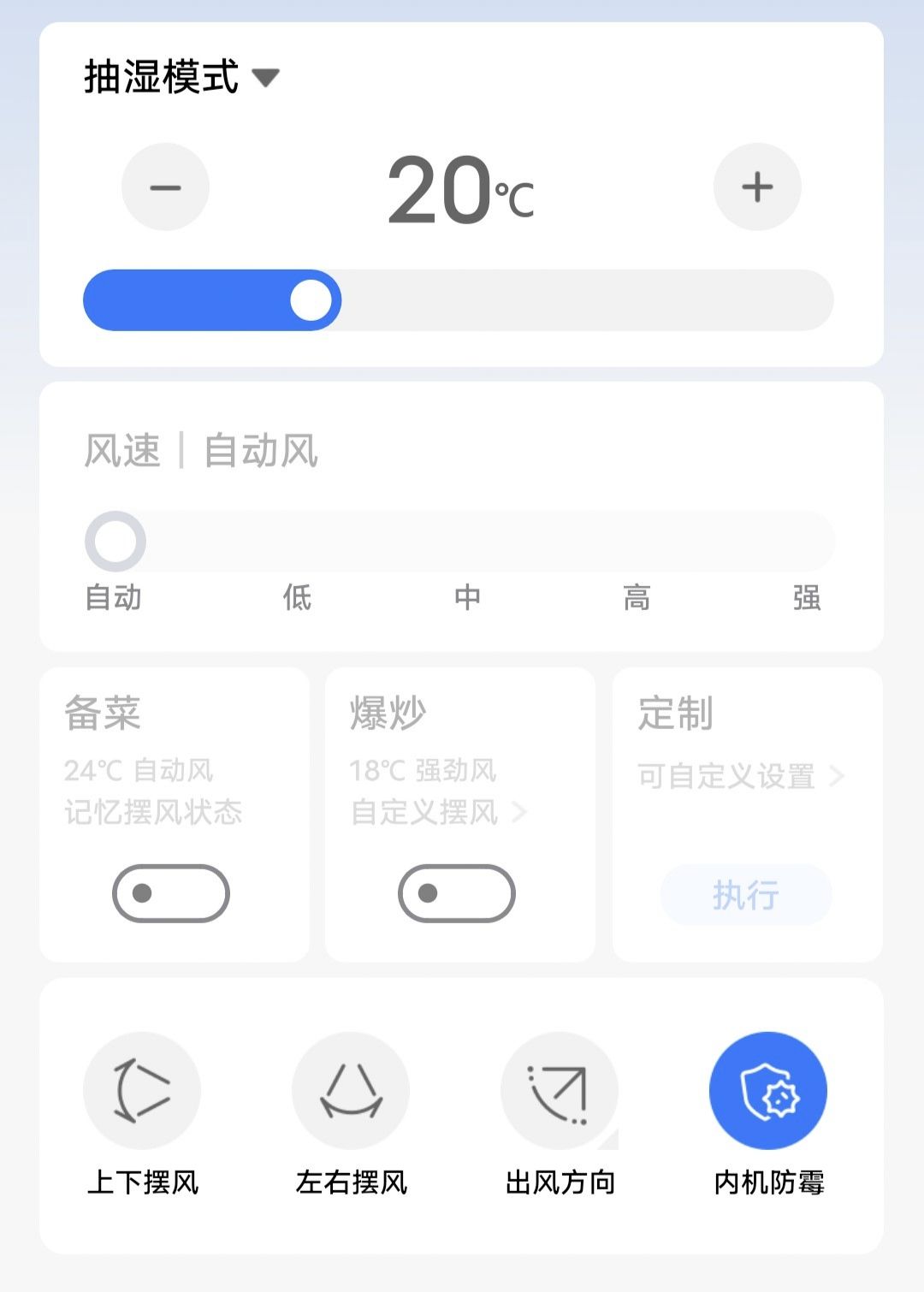Tap the 执行 button
924x1292 pixels.
pos(745,895)
